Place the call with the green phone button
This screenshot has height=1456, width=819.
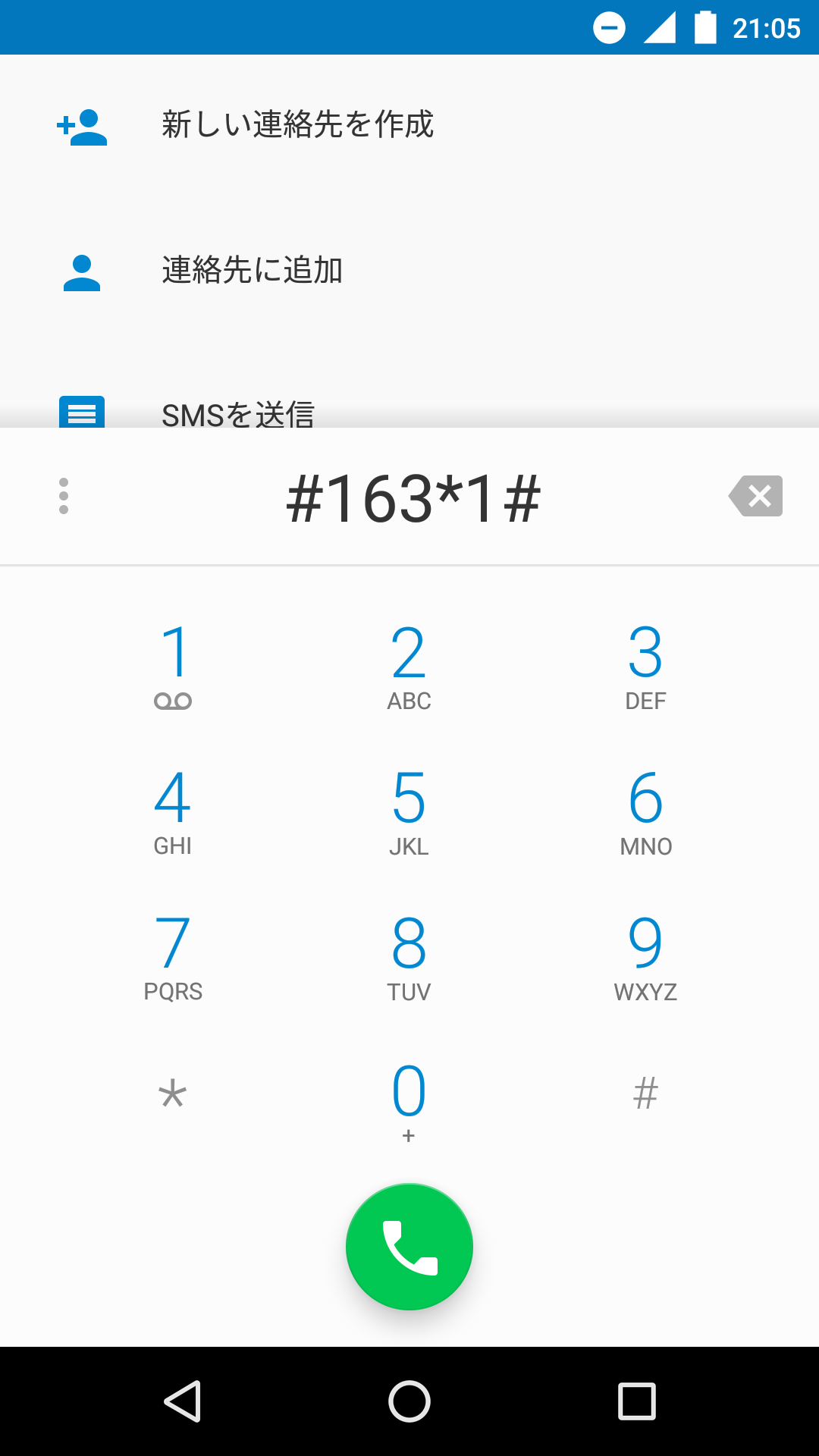pyautogui.click(x=409, y=1247)
